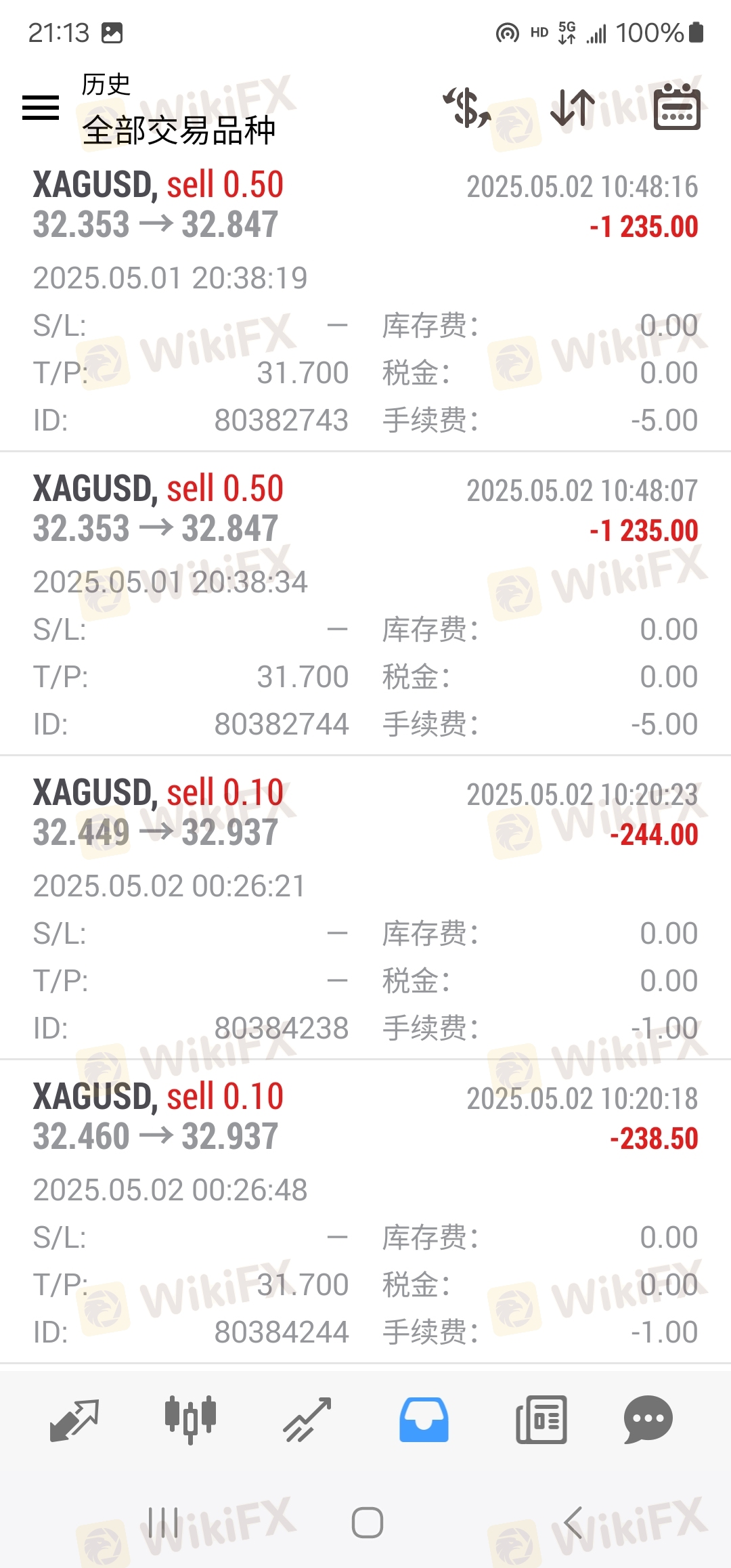731x1568 pixels.
Task: Open the symbol filter currency icon
Action: pos(467,108)
